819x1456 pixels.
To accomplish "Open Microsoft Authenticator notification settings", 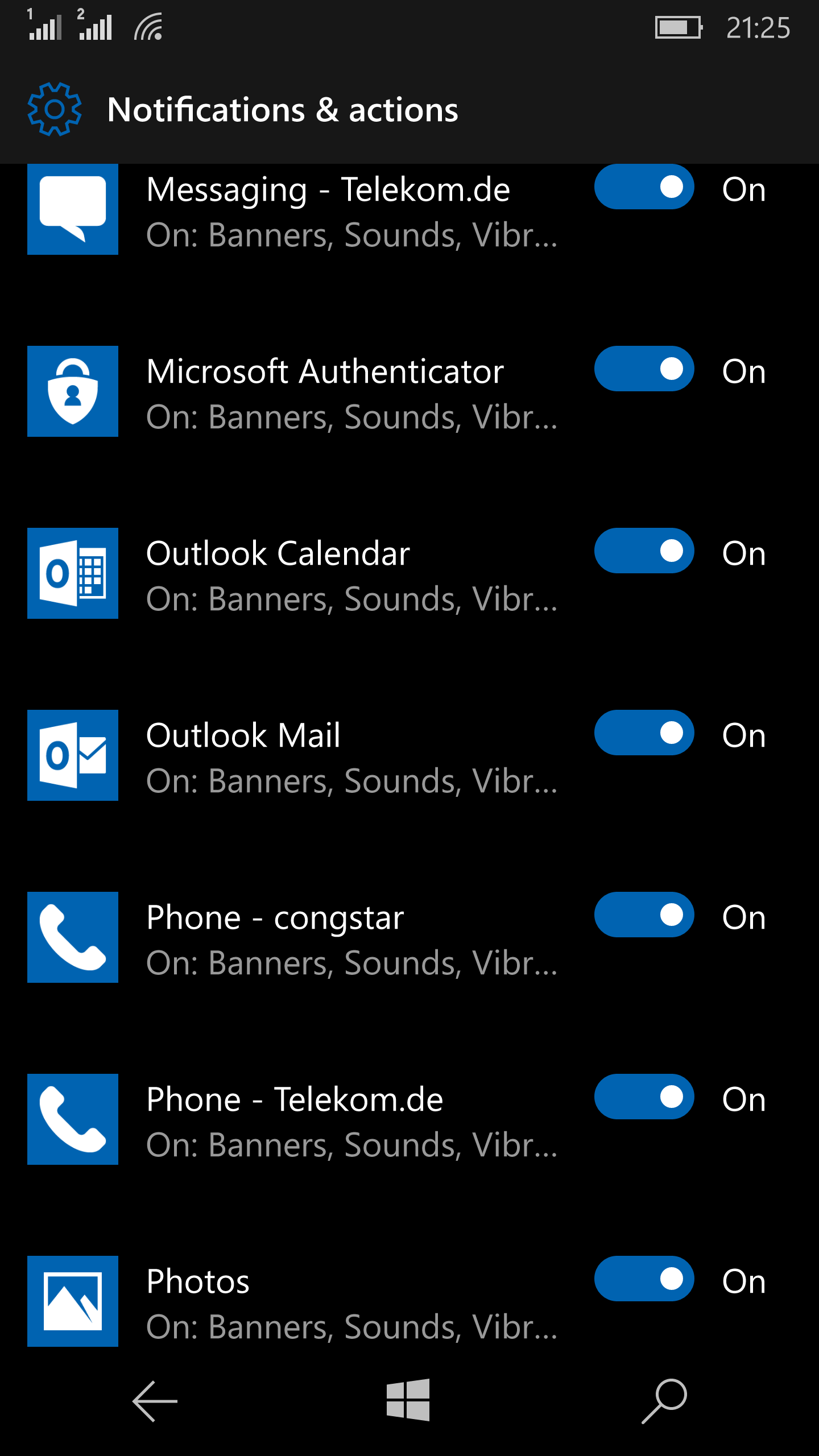I will [x=324, y=394].
